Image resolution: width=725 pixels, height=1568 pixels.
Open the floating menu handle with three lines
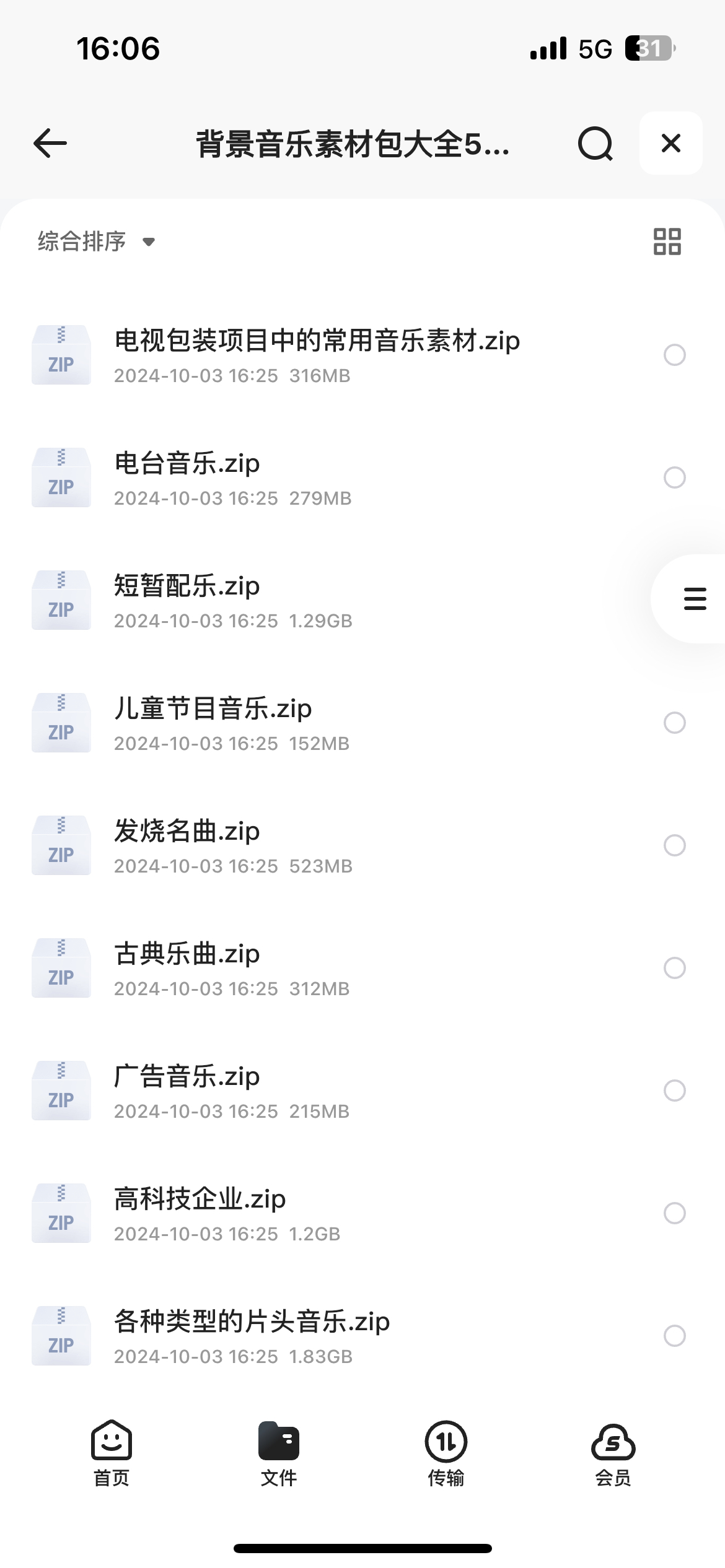[x=694, y=599]
